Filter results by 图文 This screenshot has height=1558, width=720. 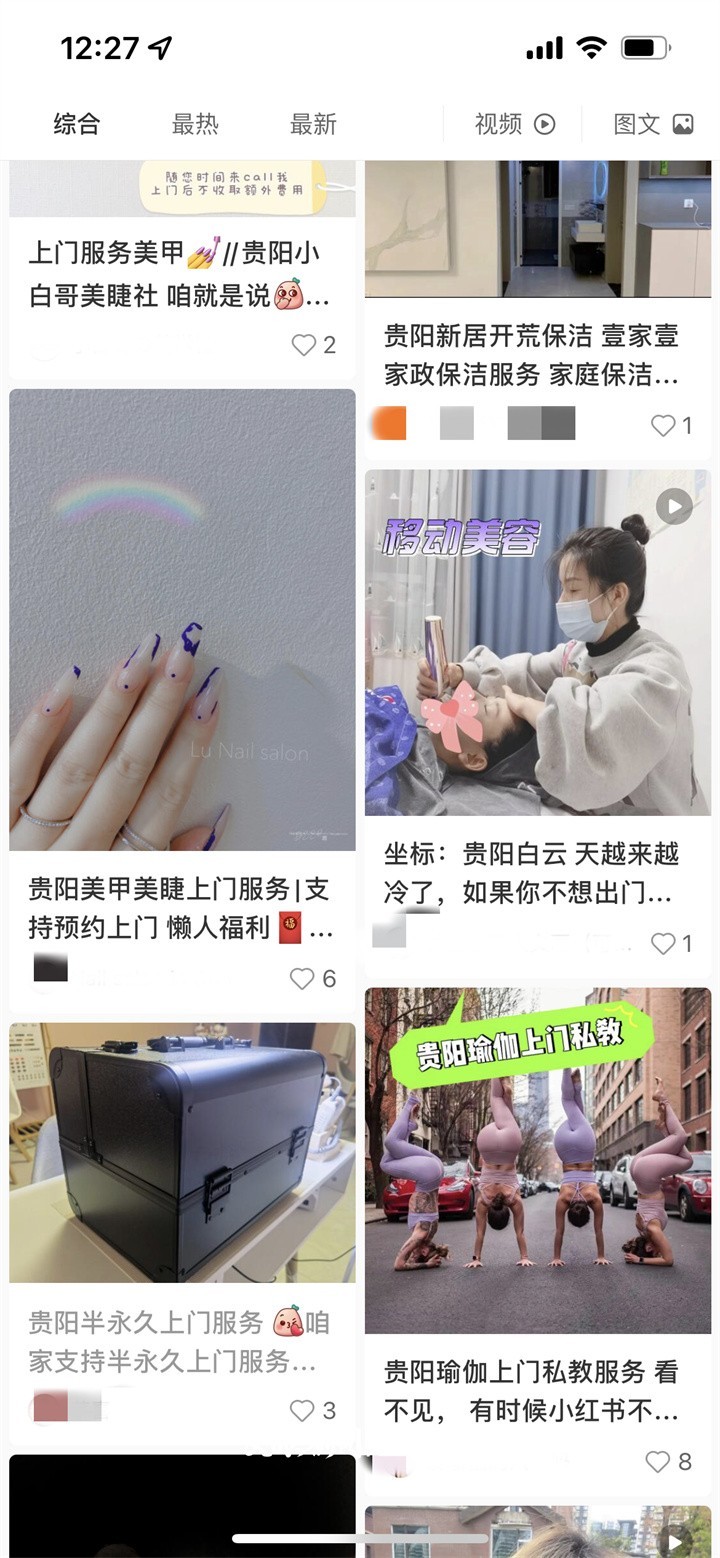click(x=653, y=124)
